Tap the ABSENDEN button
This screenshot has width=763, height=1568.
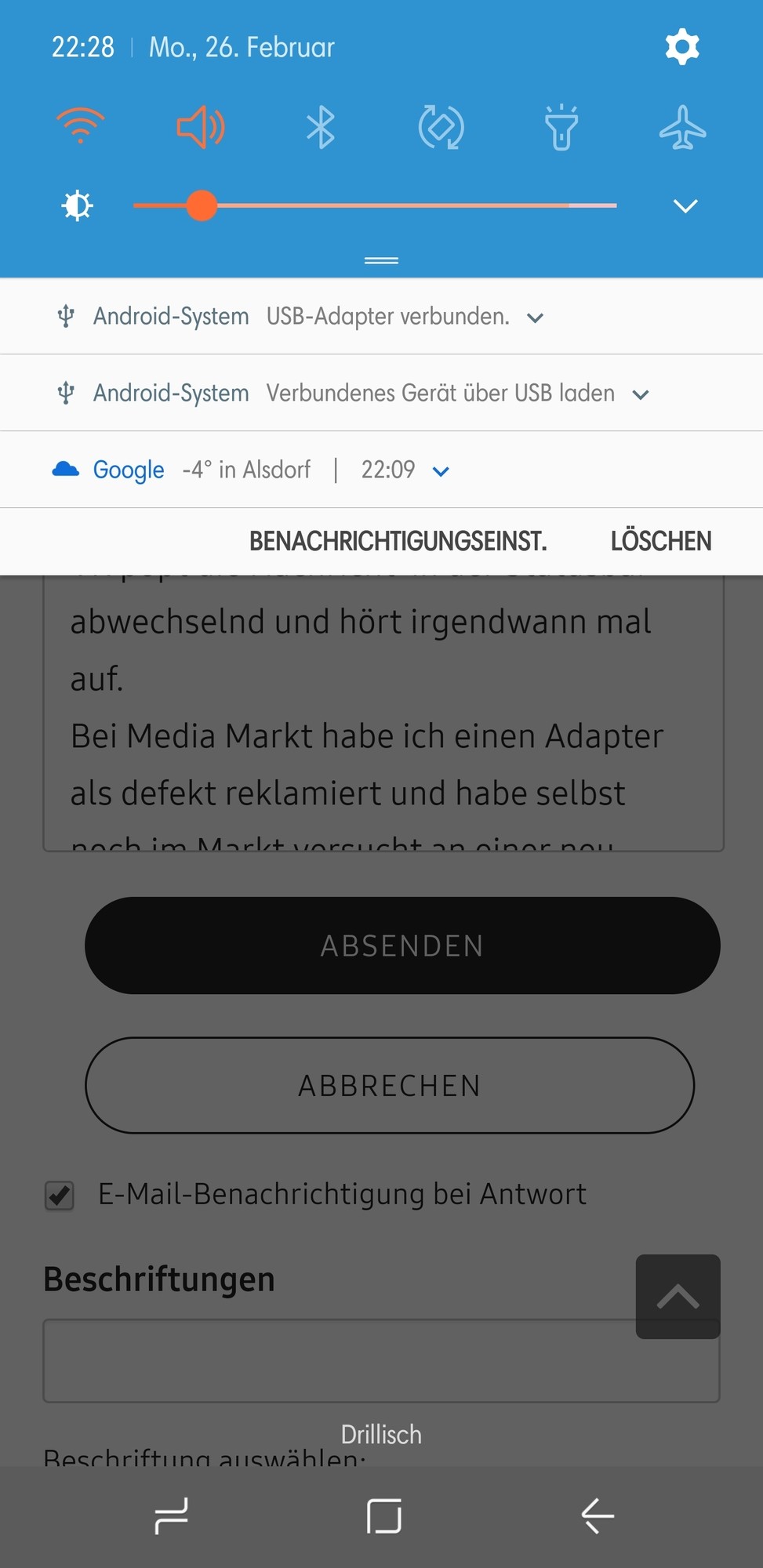[402, 946]
